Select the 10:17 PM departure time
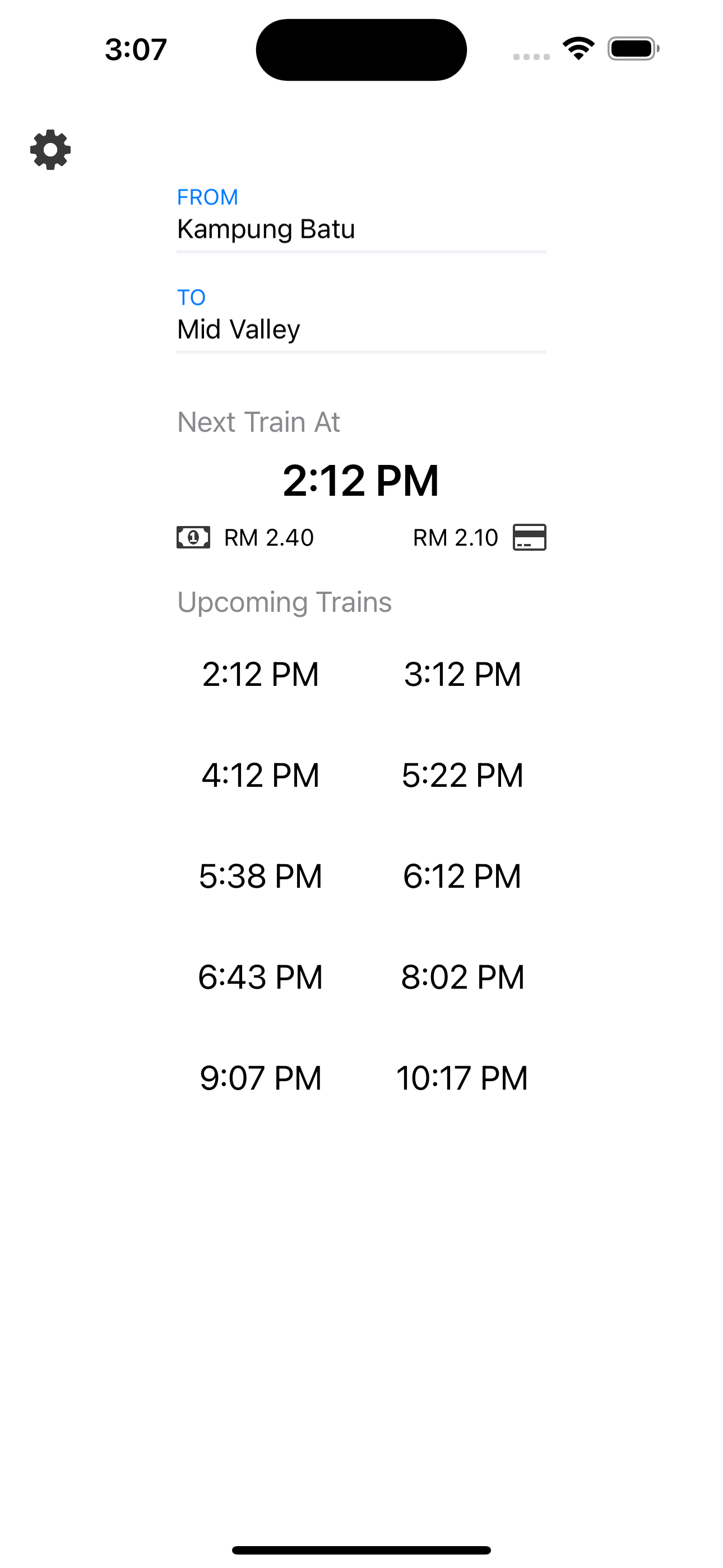The width and height of the screenshot is (723, 1568). click(462, 1077)
